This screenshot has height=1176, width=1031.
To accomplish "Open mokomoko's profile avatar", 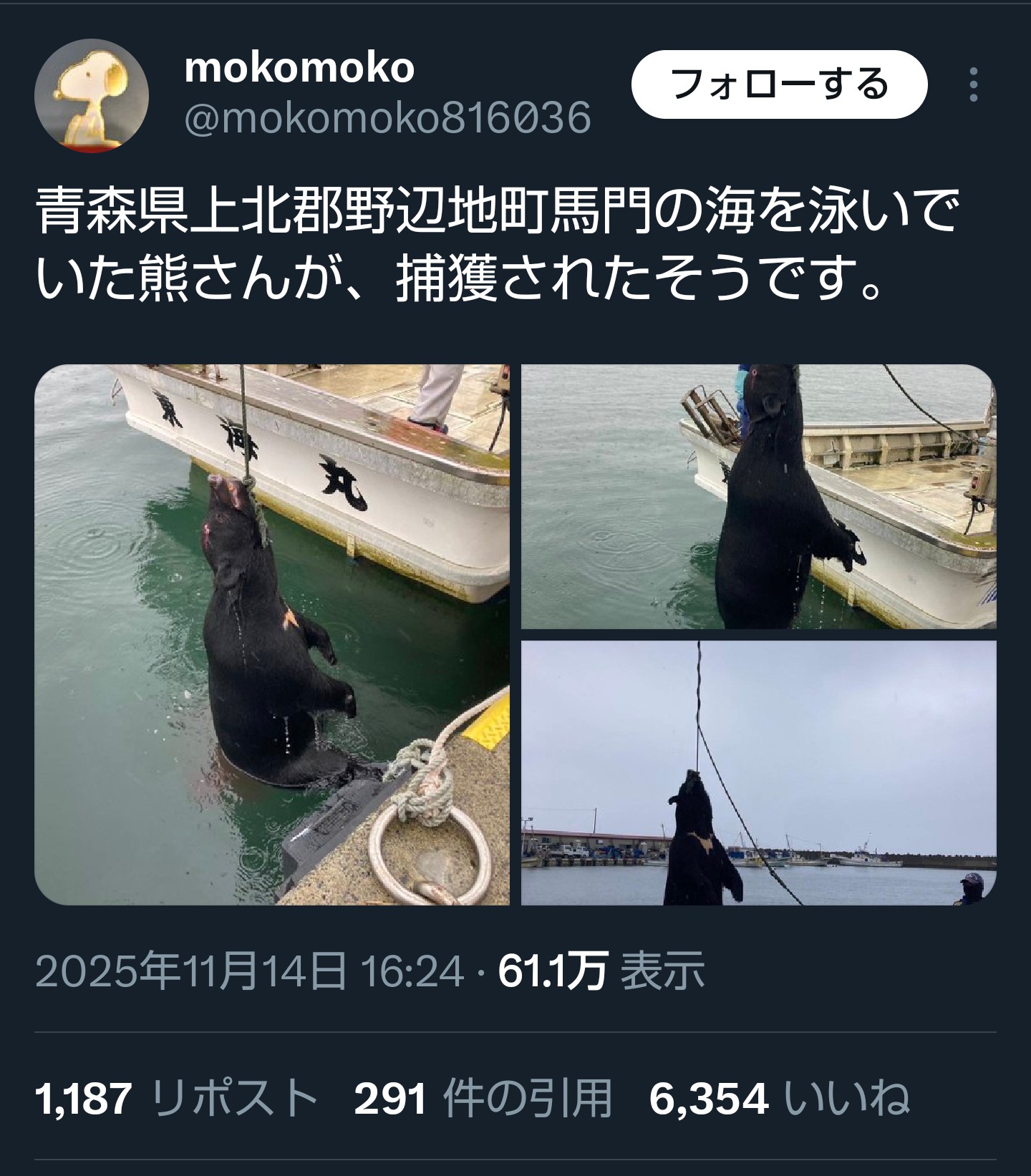I will pyautogui.click(x=92, y=95).
